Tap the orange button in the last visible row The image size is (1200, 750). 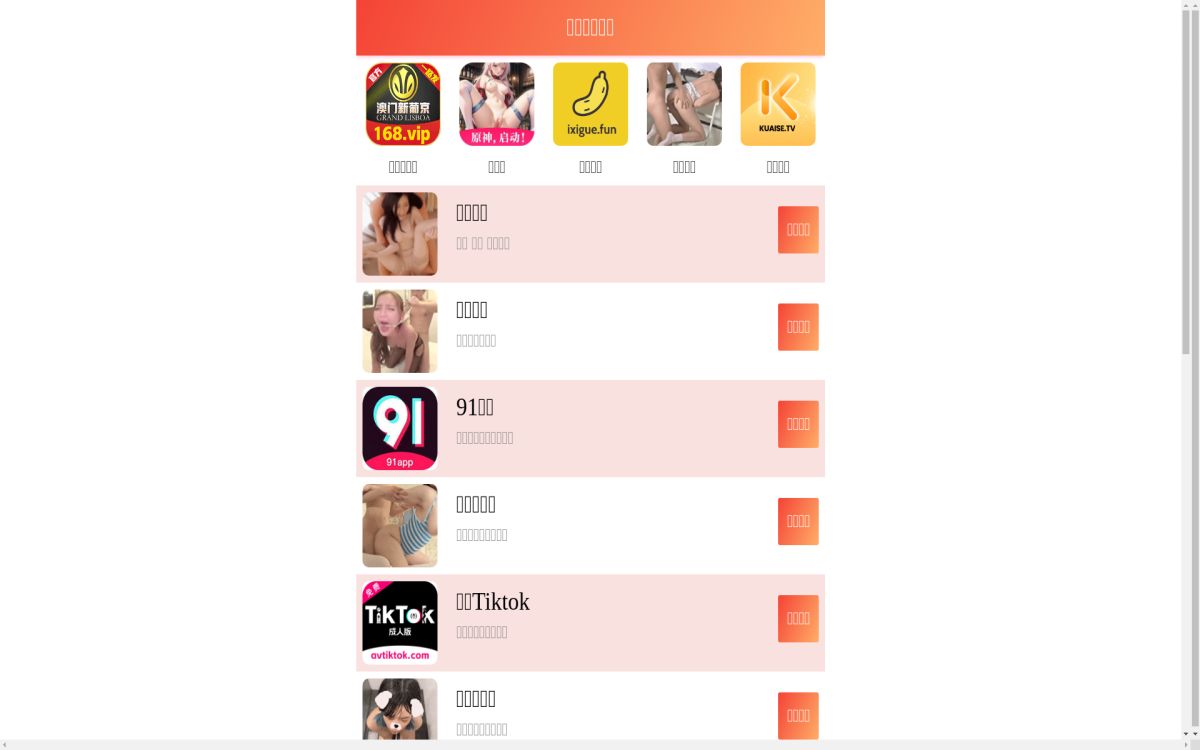click(798, 715)
